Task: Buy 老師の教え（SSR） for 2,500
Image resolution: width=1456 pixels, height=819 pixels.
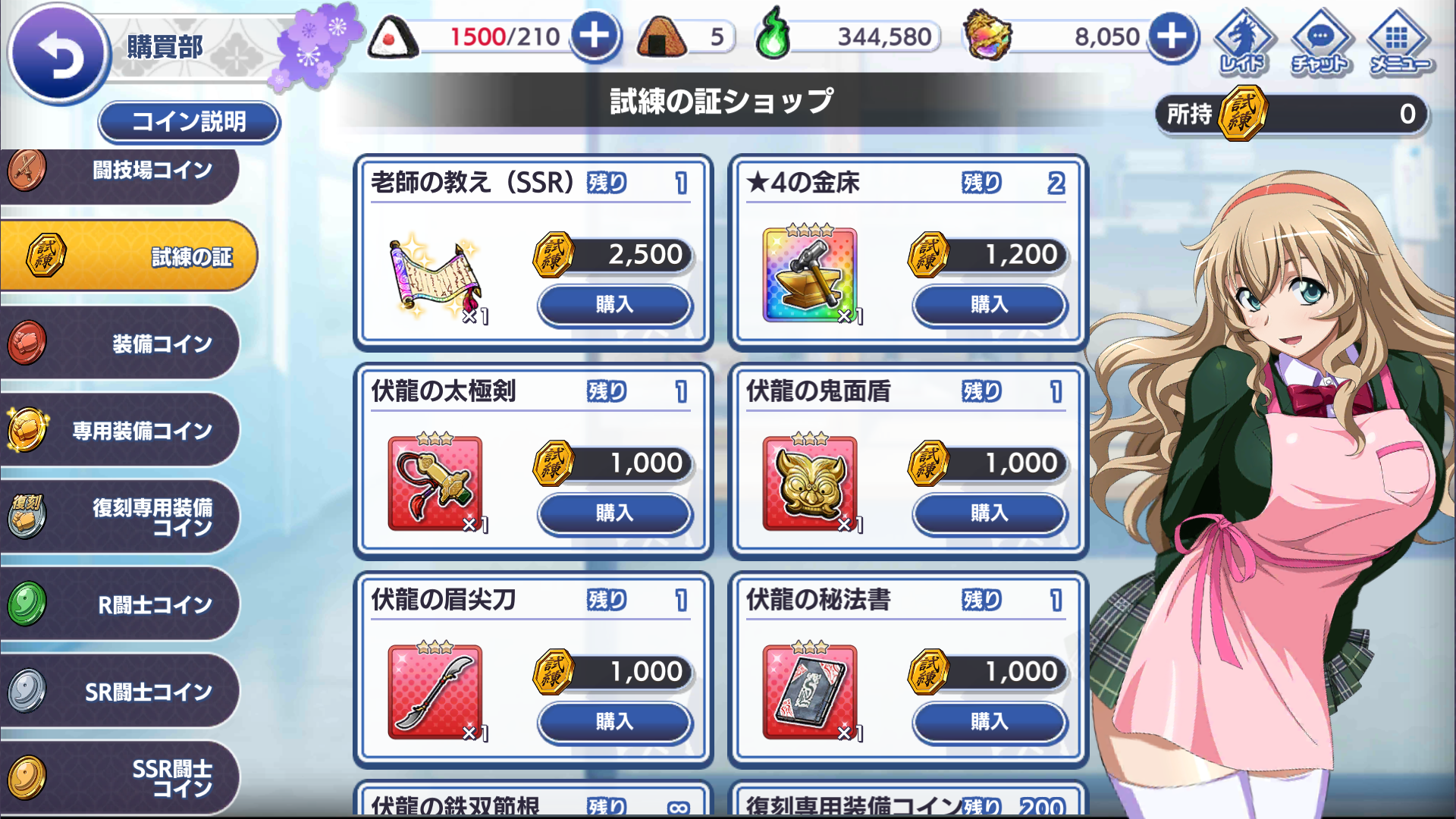Action: click(x=614, y=305)
